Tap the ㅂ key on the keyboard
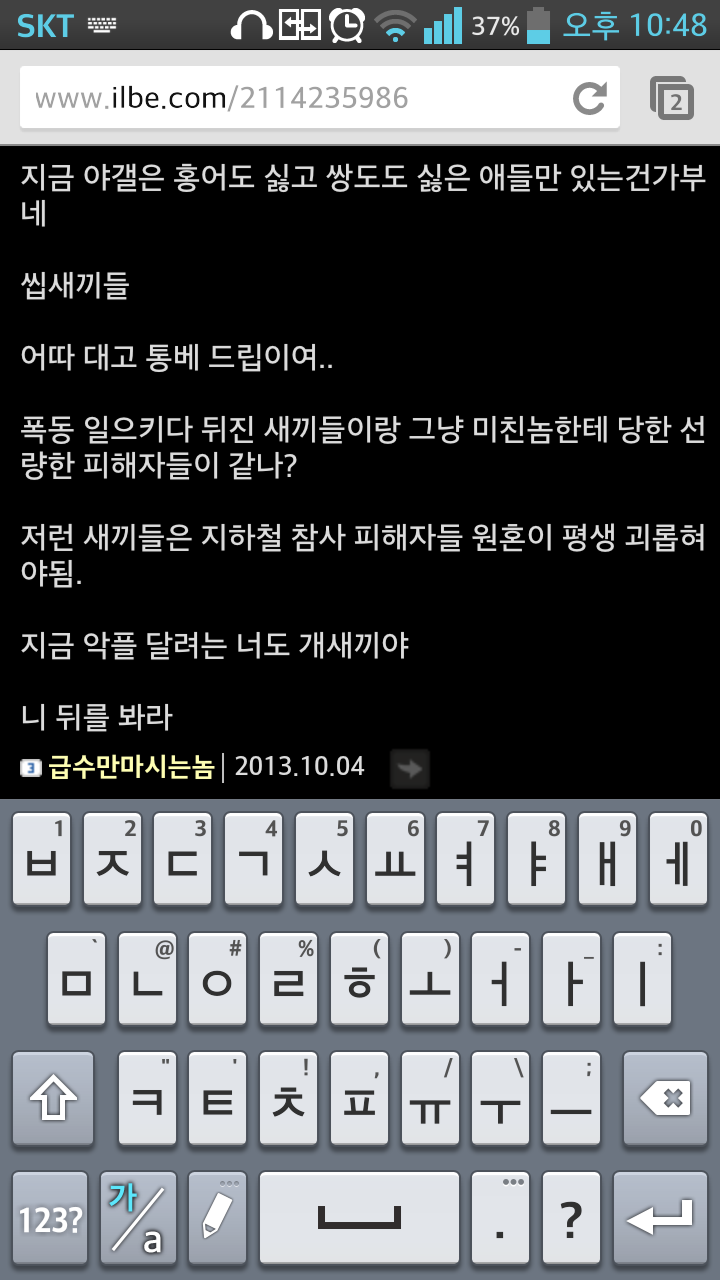The image size is (720, 1280). click(x=42, y=860)
